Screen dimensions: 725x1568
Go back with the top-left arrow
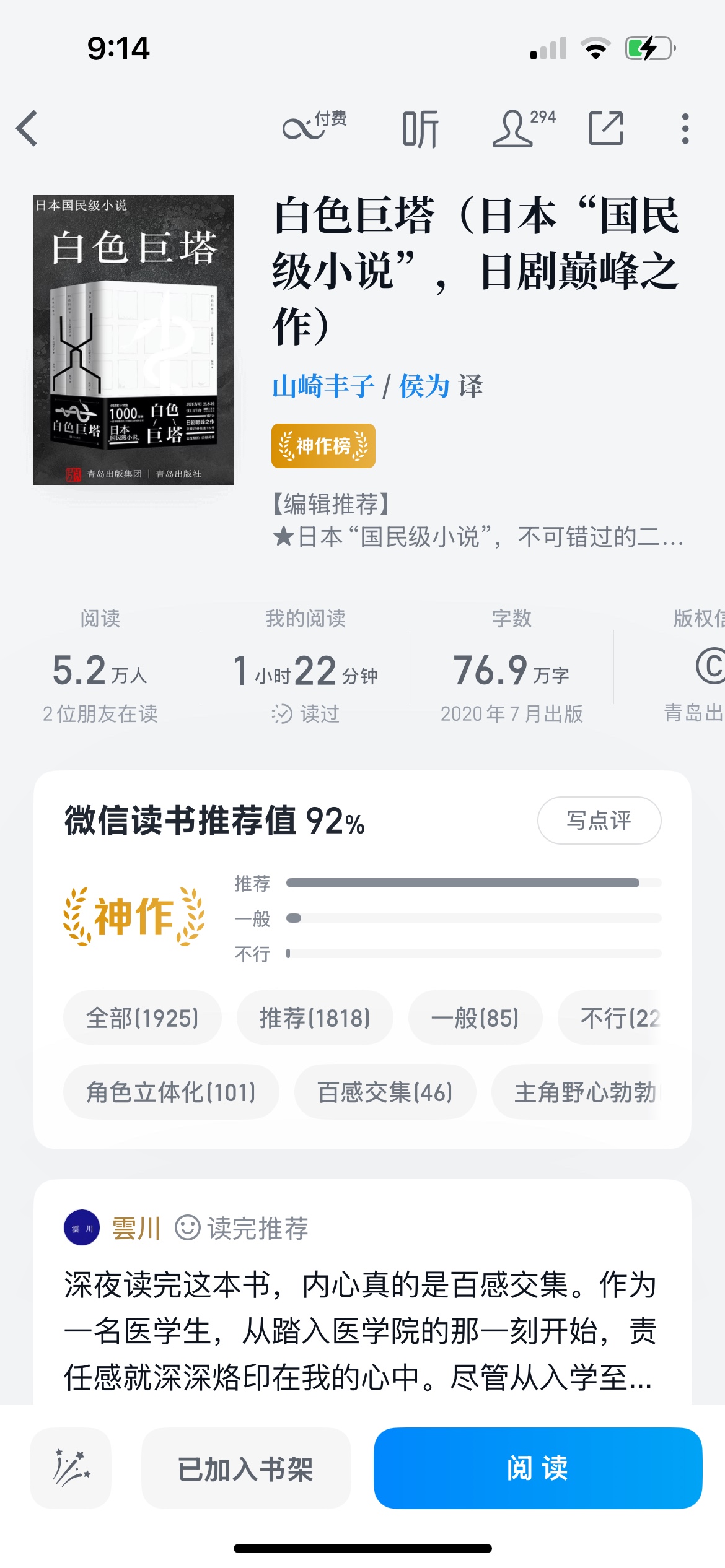pyautogui.click(x=27, y=129)
